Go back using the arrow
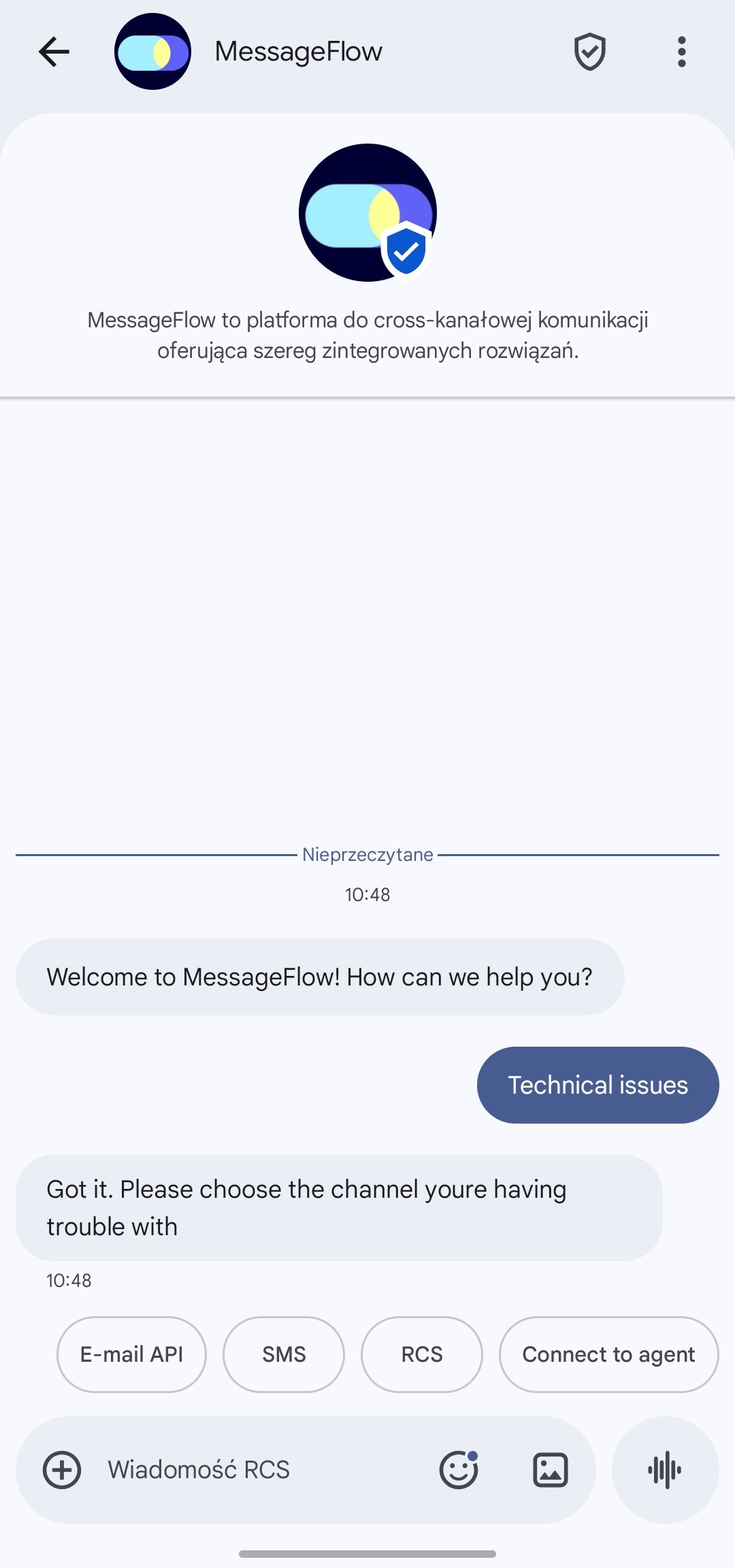 click(x=54, y=52)
